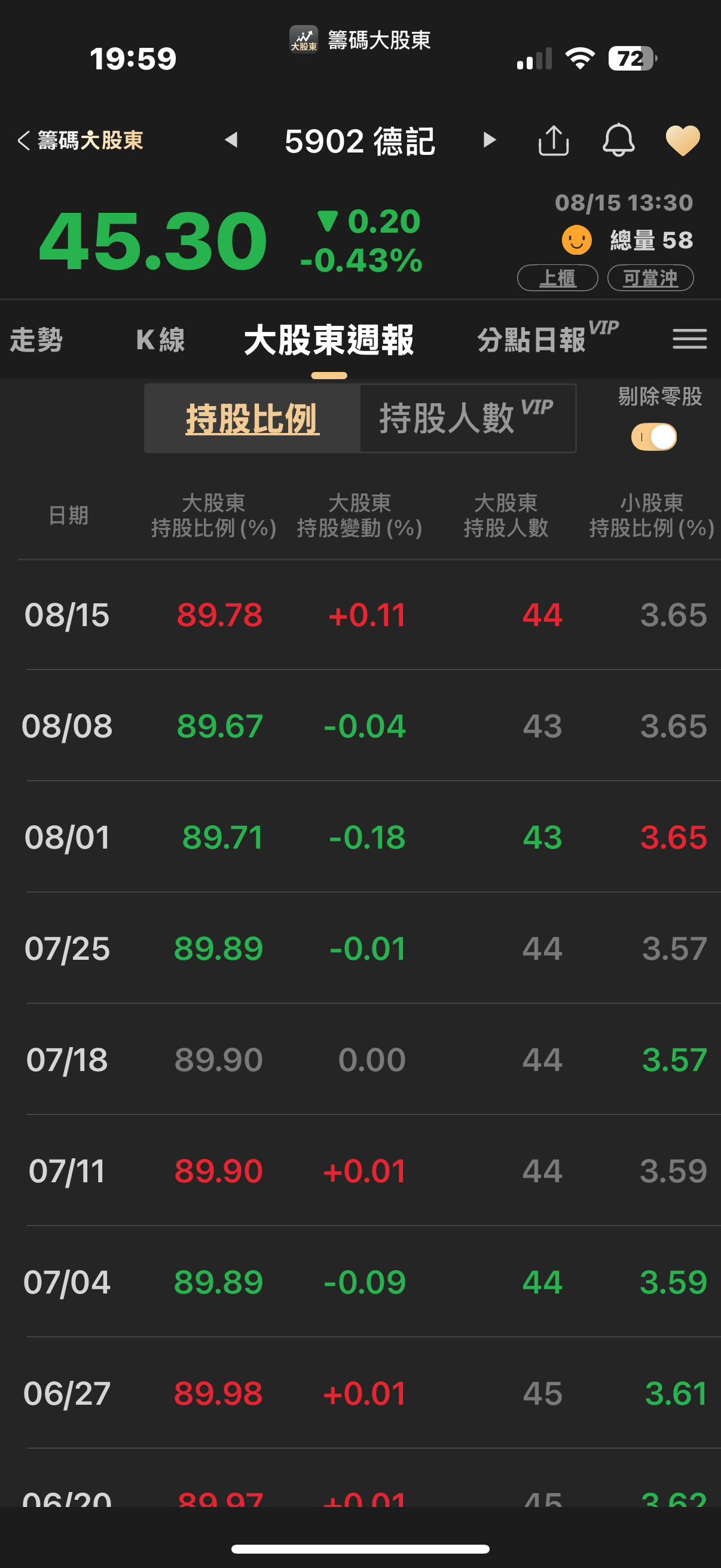Image resolution: width=721 pixels, height=1568 pixels.
Task: Open the hamburger tab menu
Action: 689,339
